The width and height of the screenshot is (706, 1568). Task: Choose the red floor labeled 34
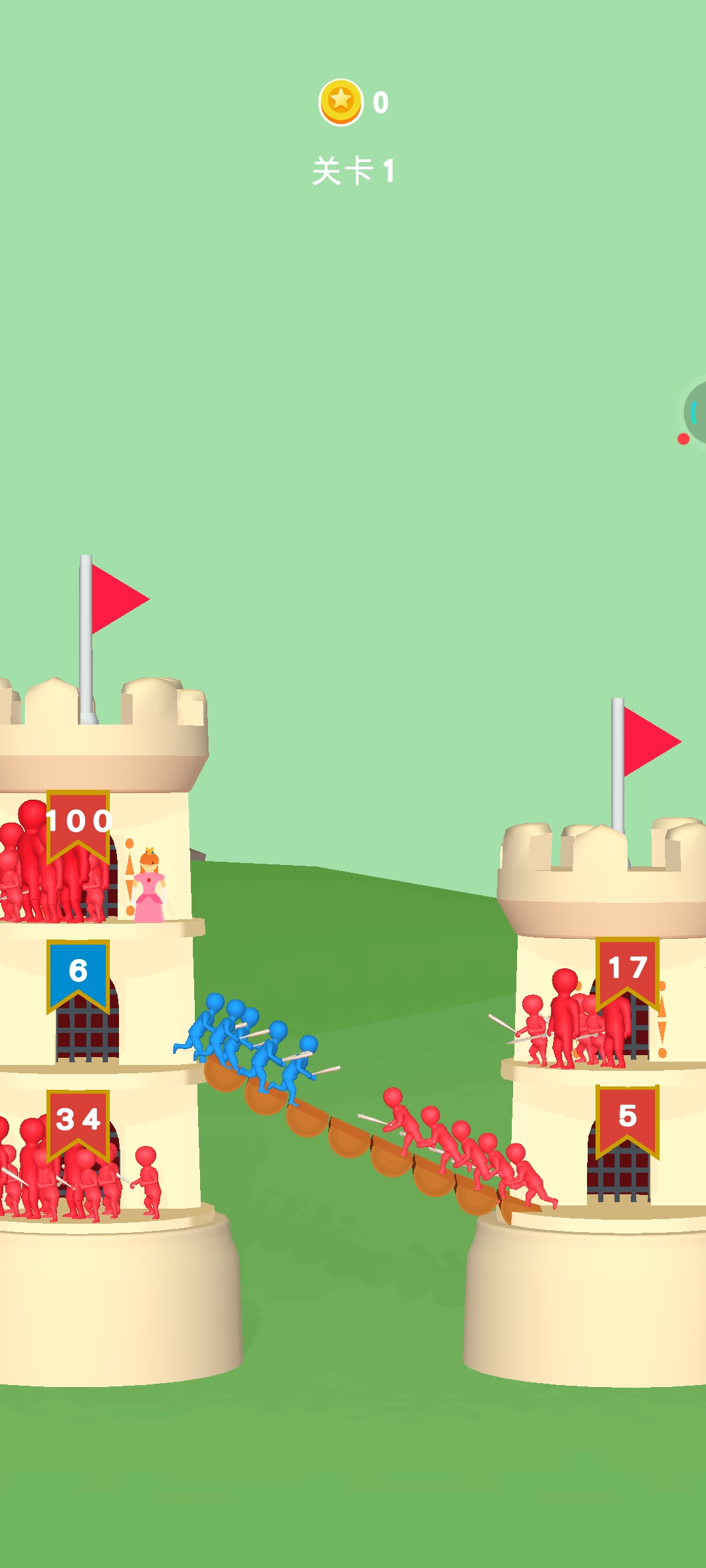point(85,1150)
